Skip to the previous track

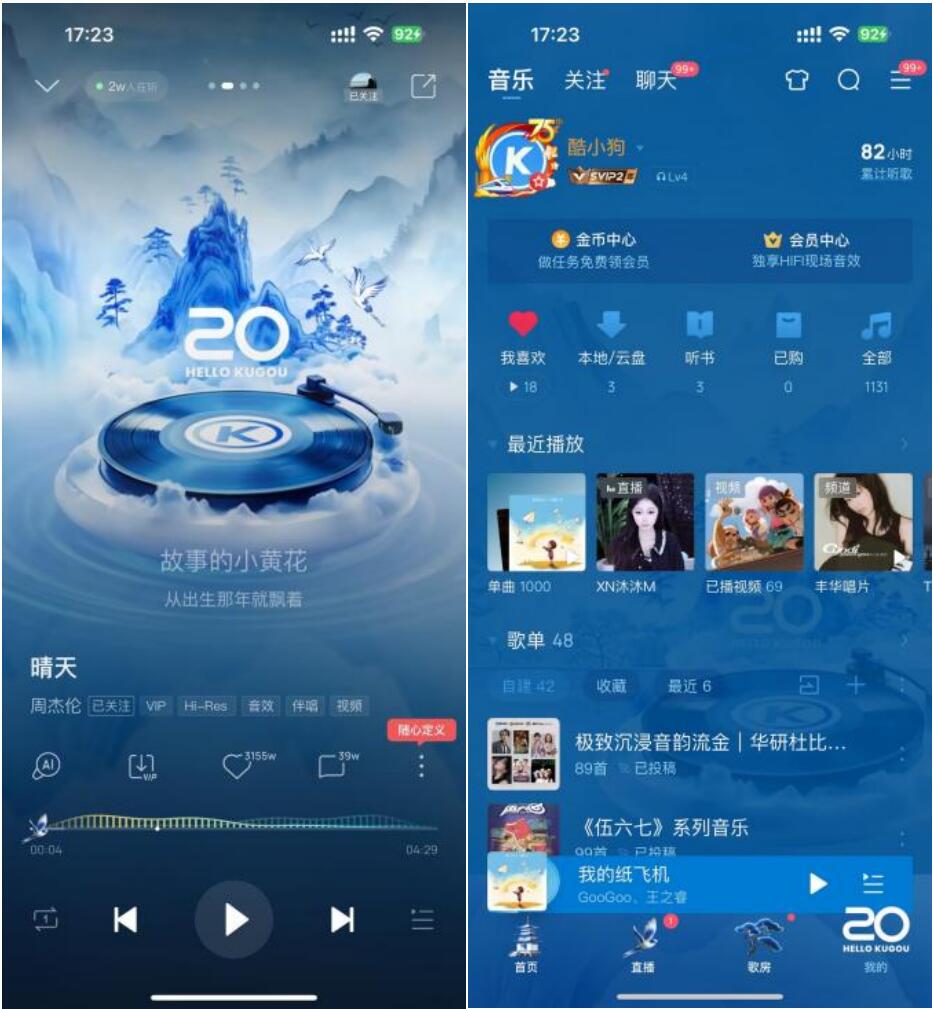coord(125,920)
